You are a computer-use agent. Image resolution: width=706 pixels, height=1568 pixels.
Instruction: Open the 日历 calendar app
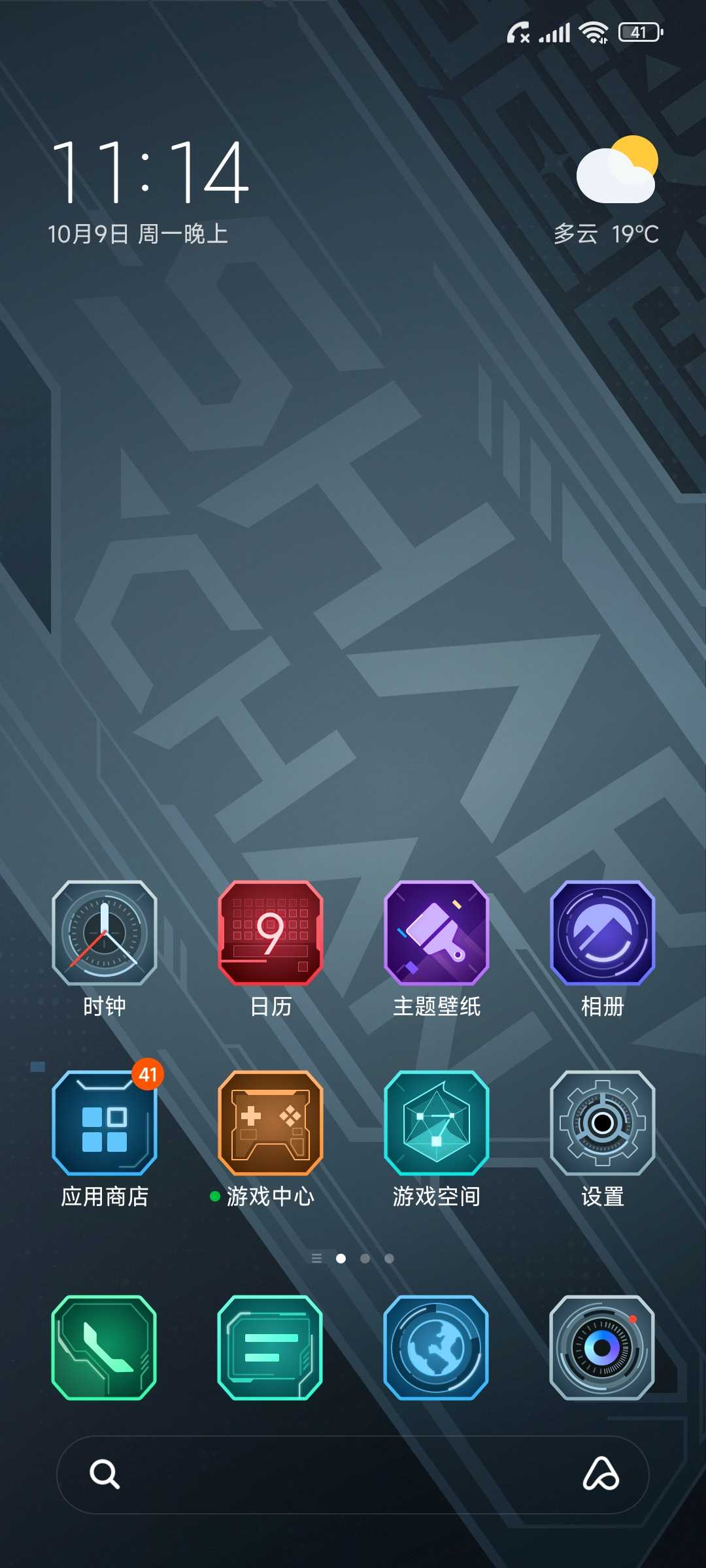[271, 933]
